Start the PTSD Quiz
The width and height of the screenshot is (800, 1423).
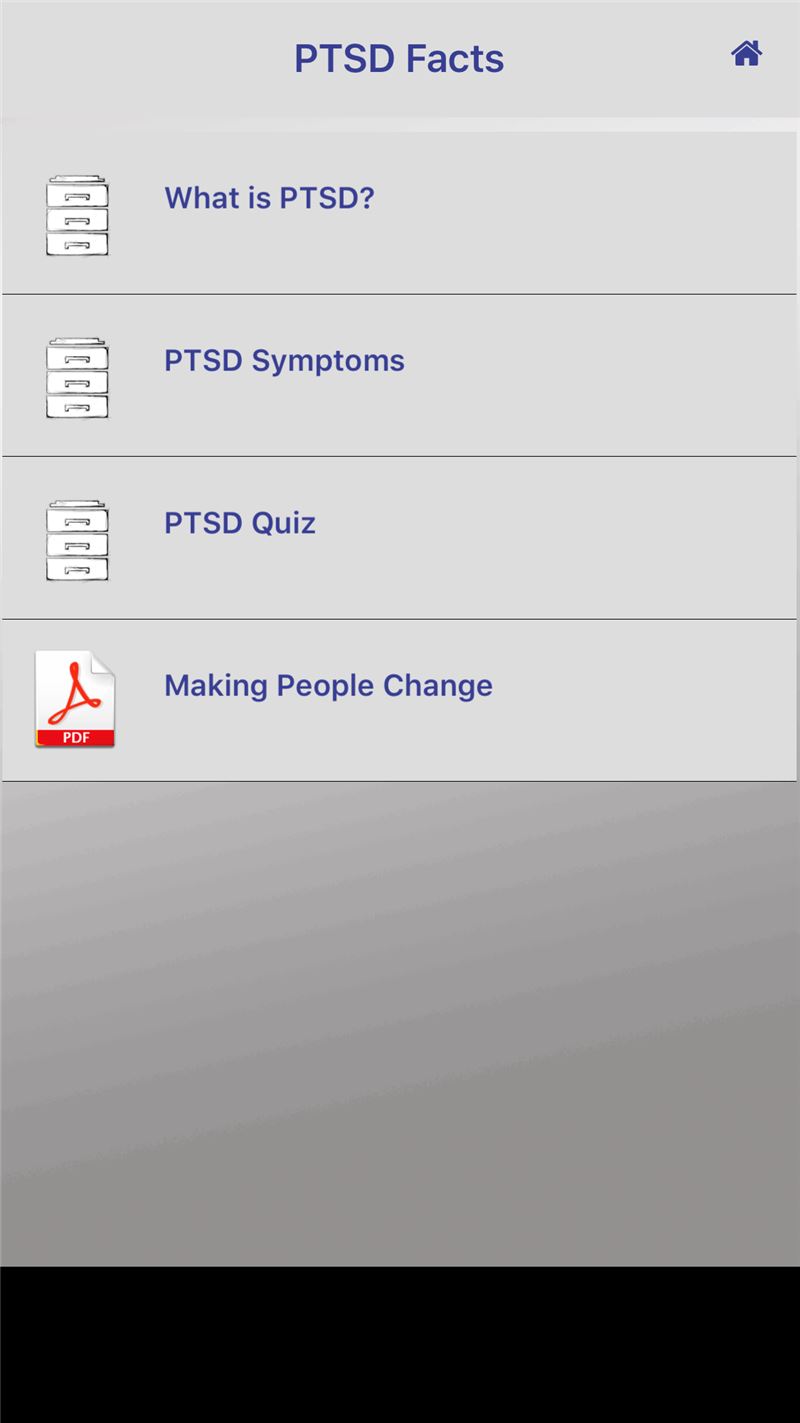click(x=399, y=538)
